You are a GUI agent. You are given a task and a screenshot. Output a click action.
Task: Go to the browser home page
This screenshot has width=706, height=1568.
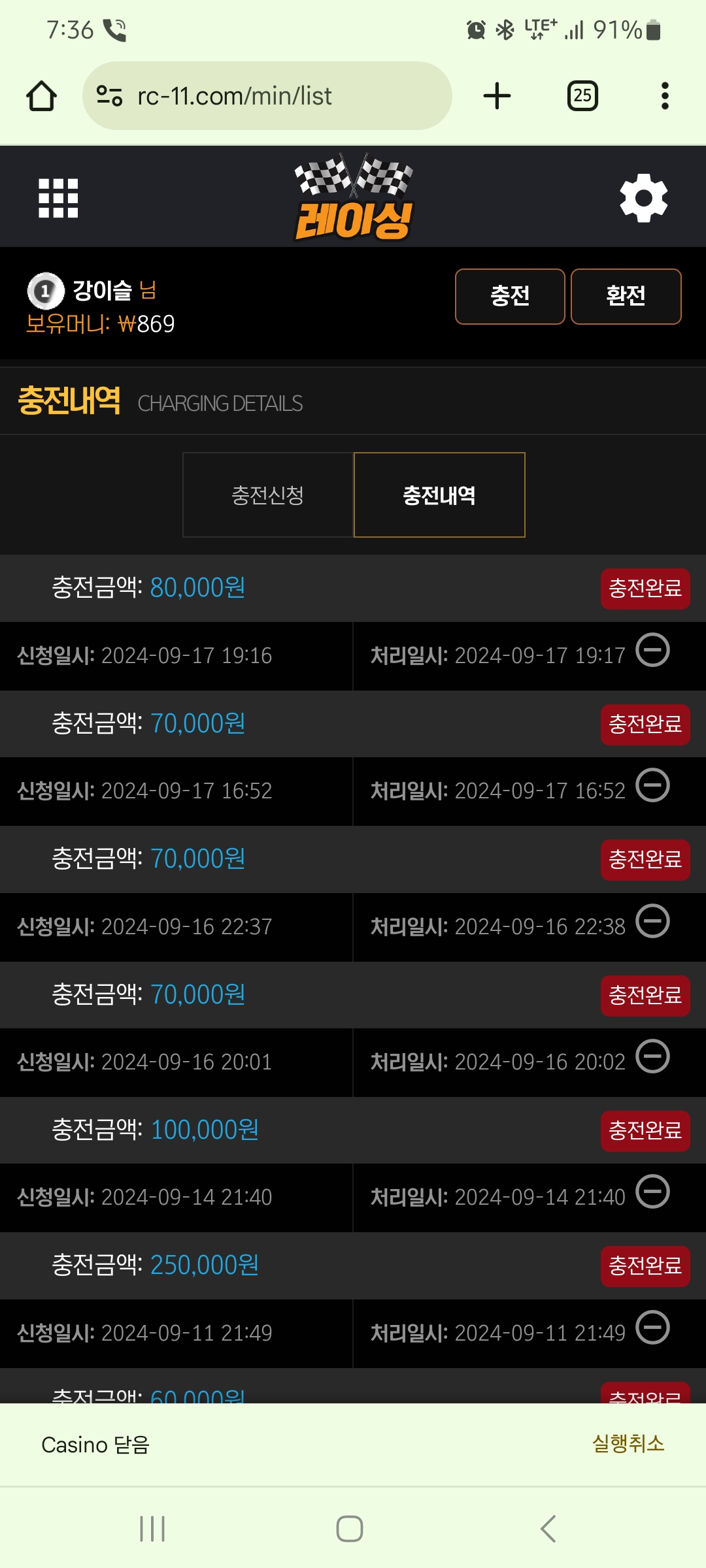pos(41,96)
